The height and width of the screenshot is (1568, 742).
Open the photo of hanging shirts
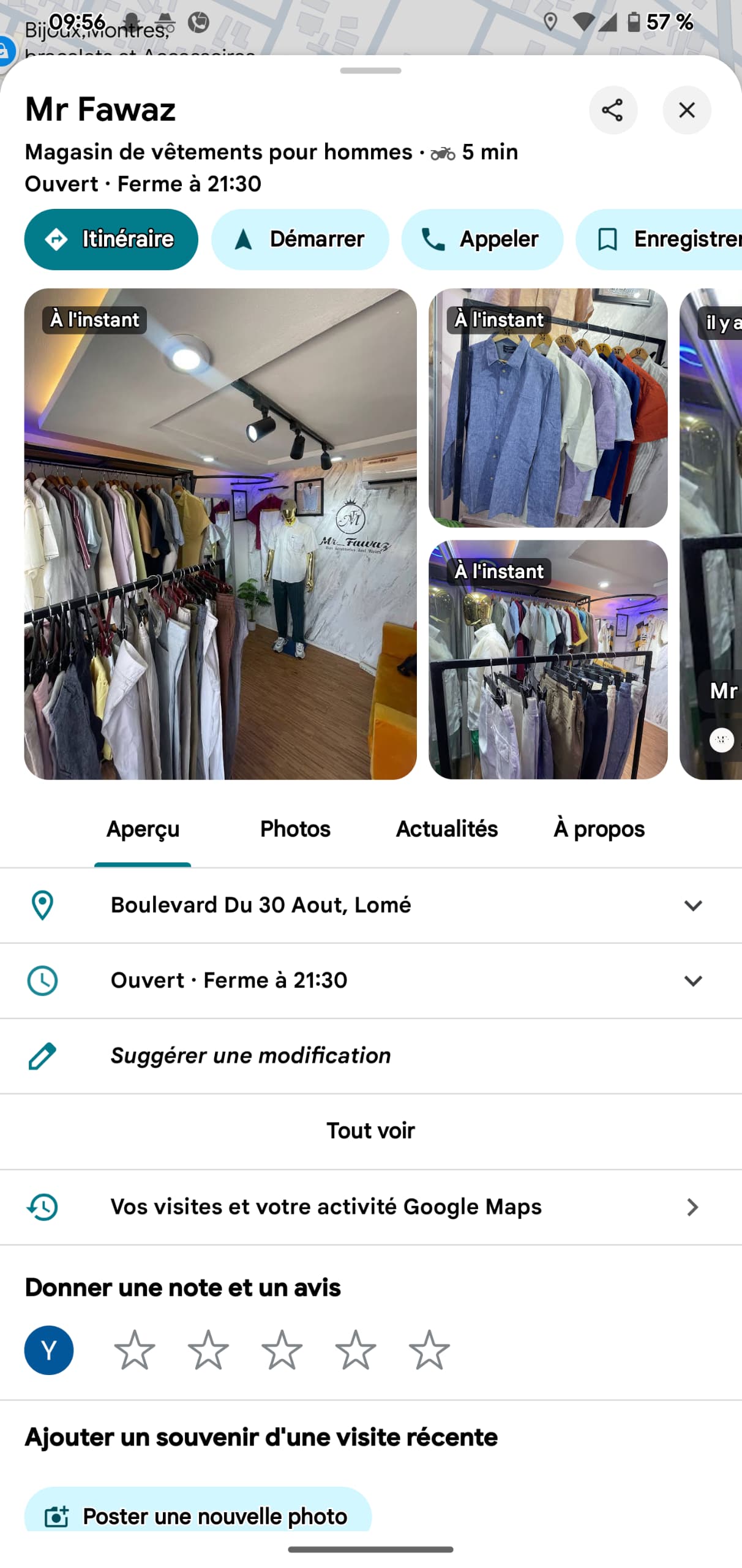click(547, 407)
